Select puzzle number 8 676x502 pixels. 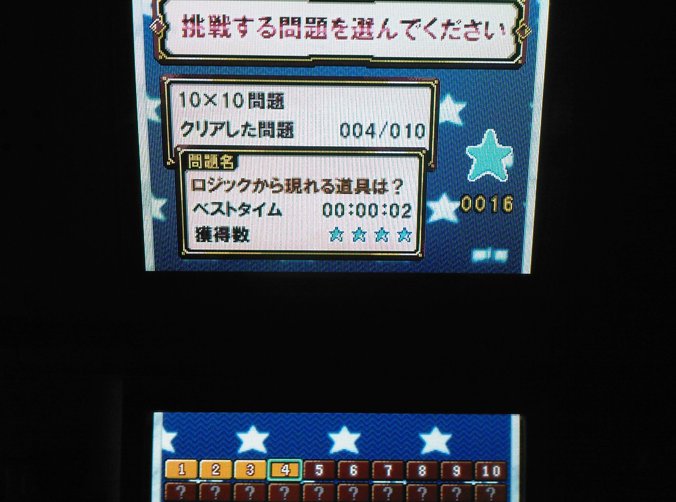421,470
